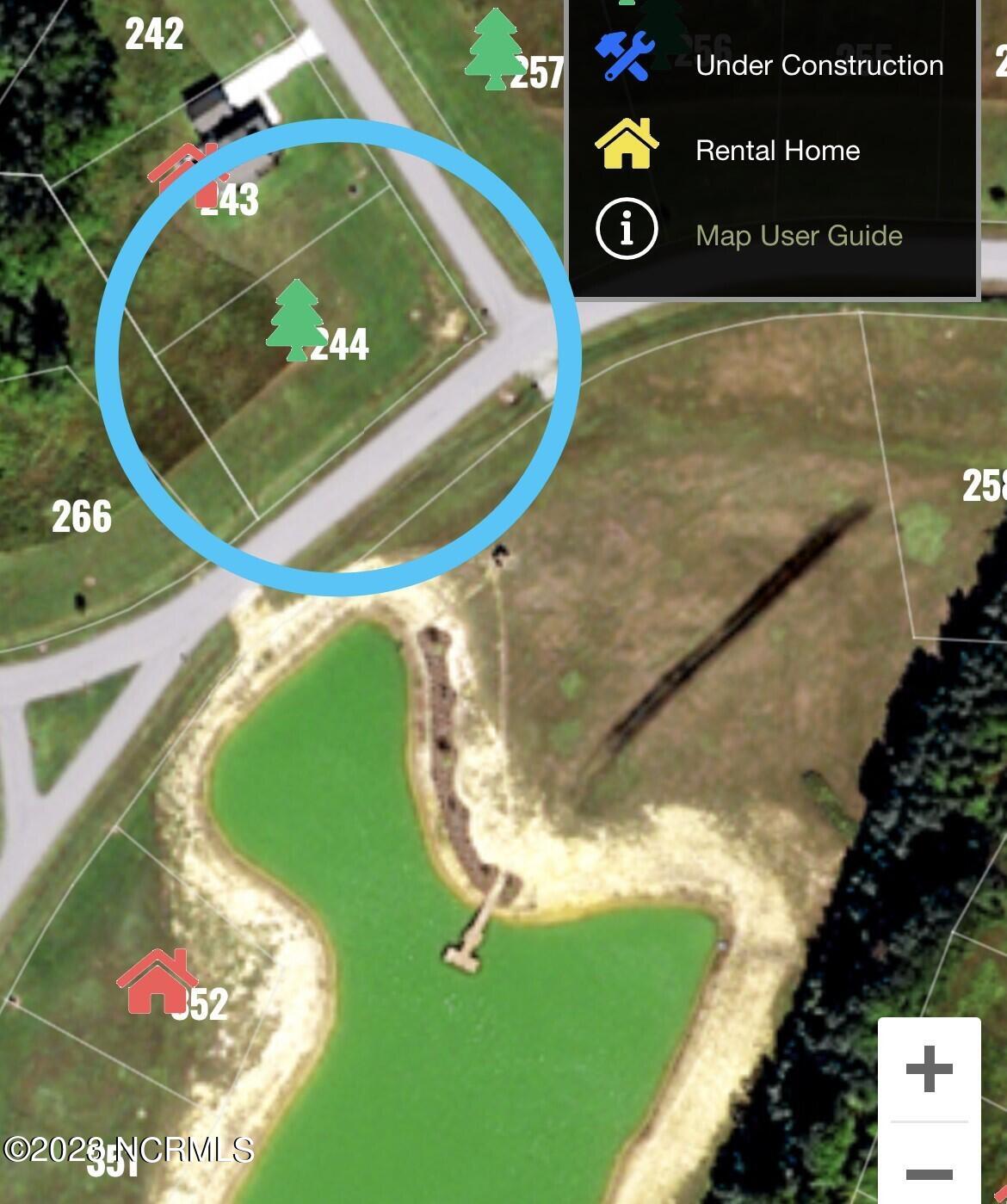Zoom in on the map
Screen dimensions: 1007x1204
click(x=929, y=1070)
